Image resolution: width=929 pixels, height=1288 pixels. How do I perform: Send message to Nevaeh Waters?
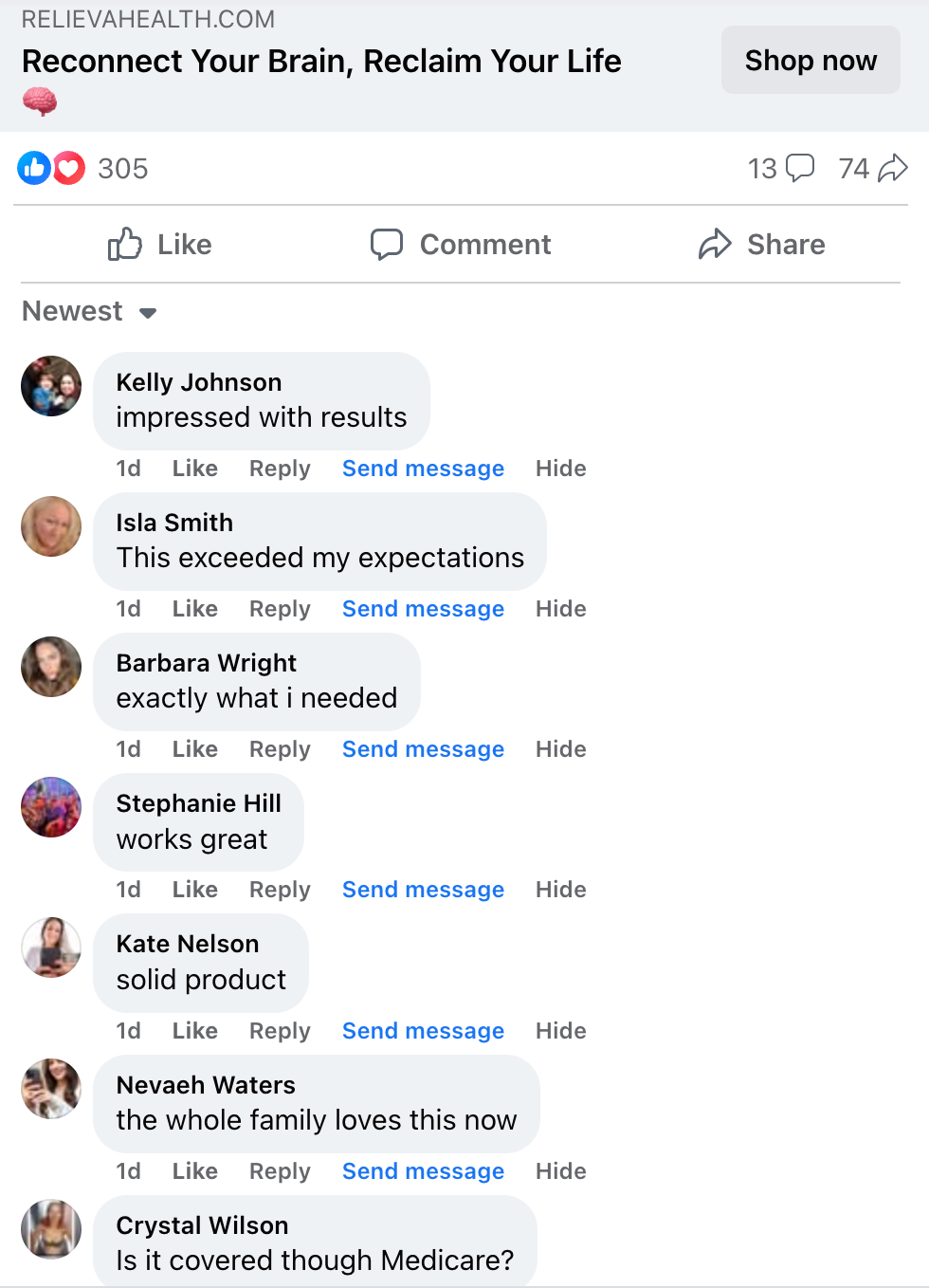pyautogui.click(x=423, y=1171)
